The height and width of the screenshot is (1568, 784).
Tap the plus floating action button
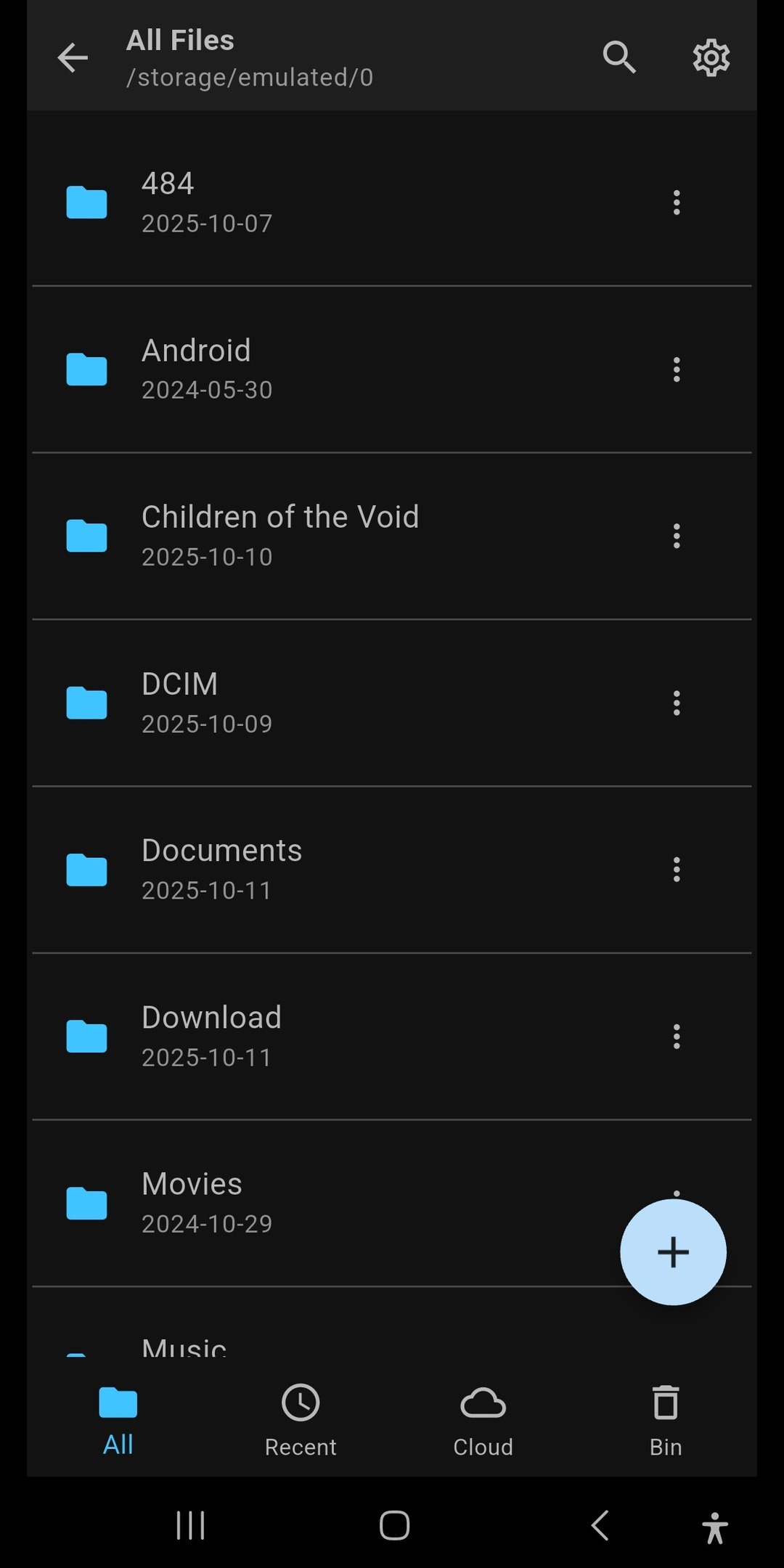673,1251
